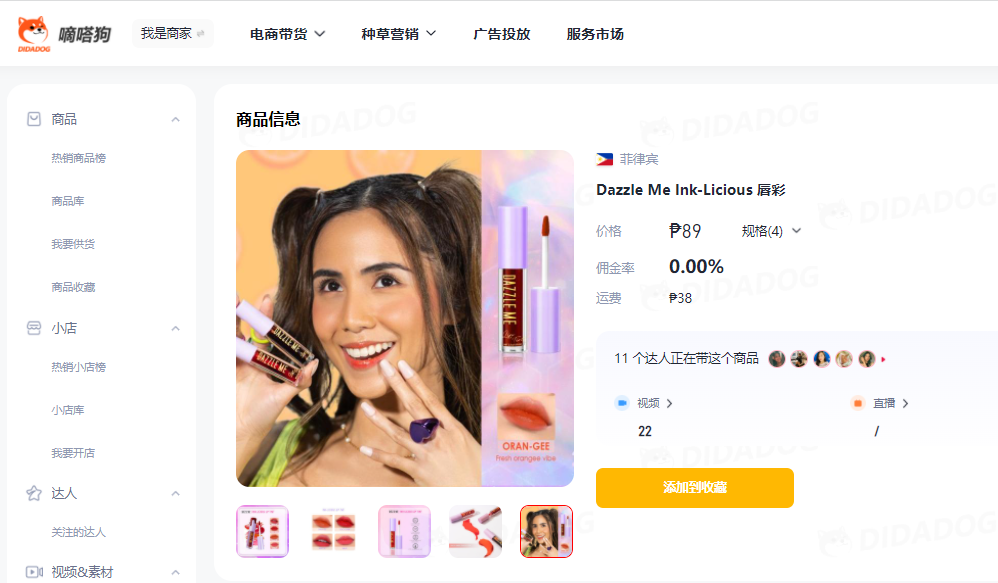Open 我要供货 in the sidebar
The width and height of the screenshot is (998, 583).
click(73, 244)
